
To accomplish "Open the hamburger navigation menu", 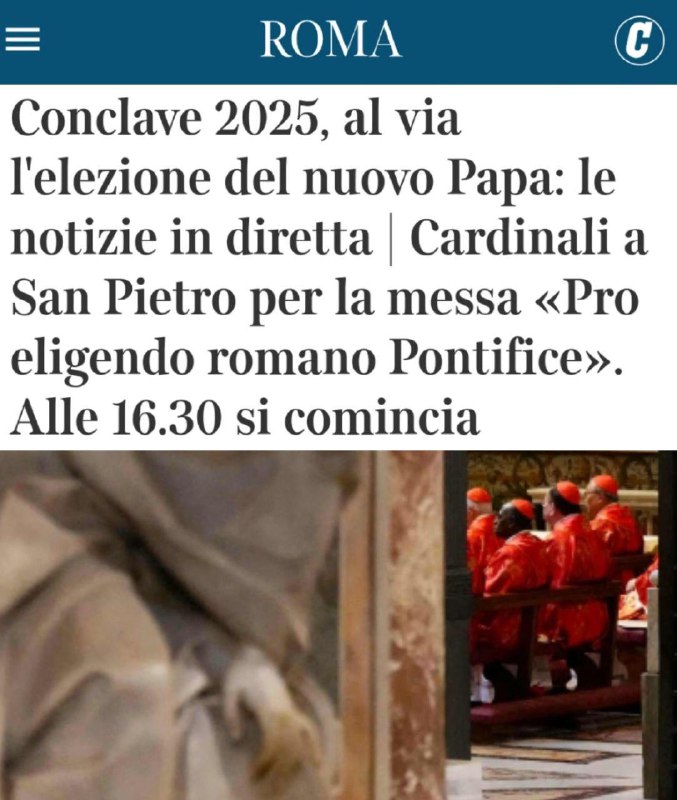I will 22,41.
